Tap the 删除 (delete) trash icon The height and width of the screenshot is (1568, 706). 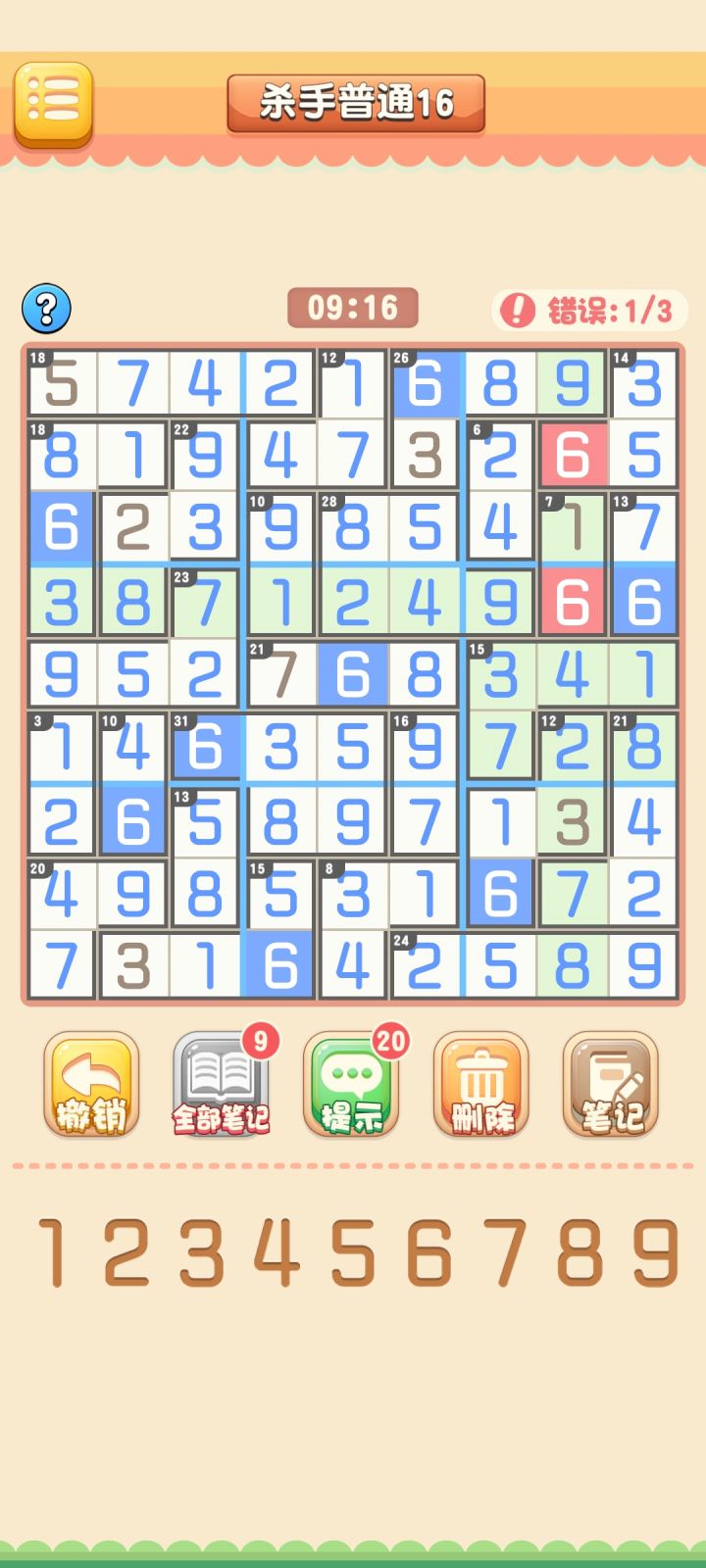pyautogui.click(x=479, y=1088)
